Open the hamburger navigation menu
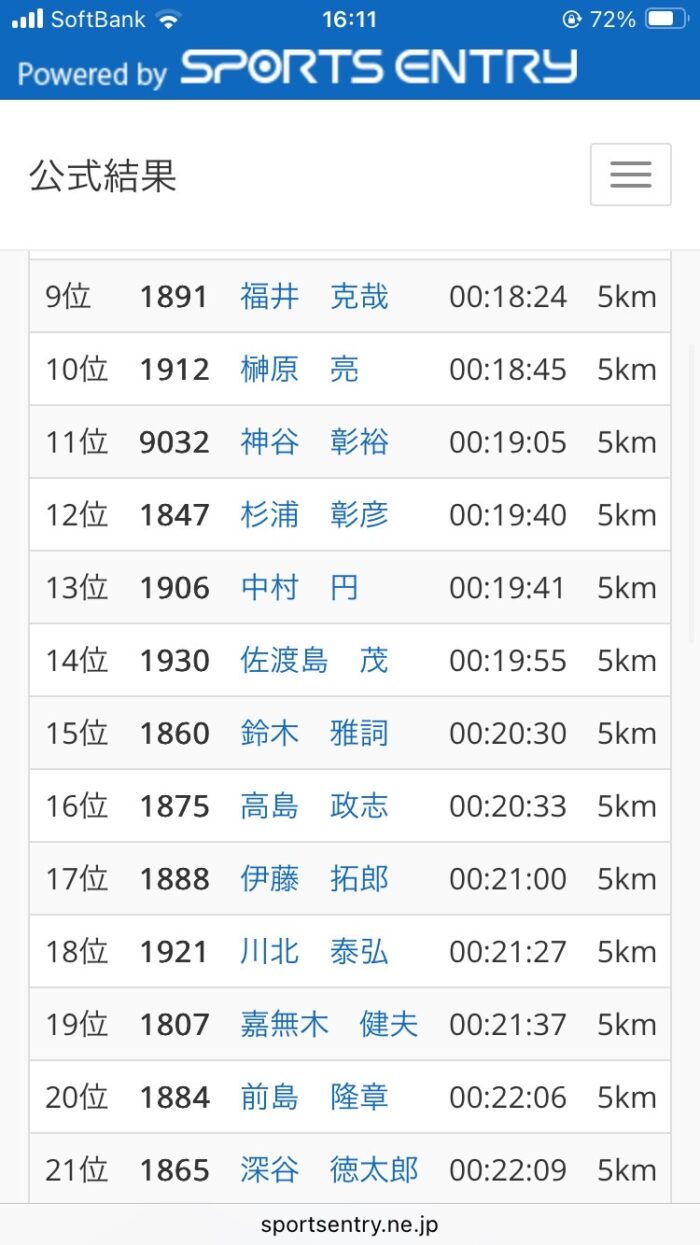The height and width of the screenshot is (1245, 700). pyautogui.click(x=630, y=175)
